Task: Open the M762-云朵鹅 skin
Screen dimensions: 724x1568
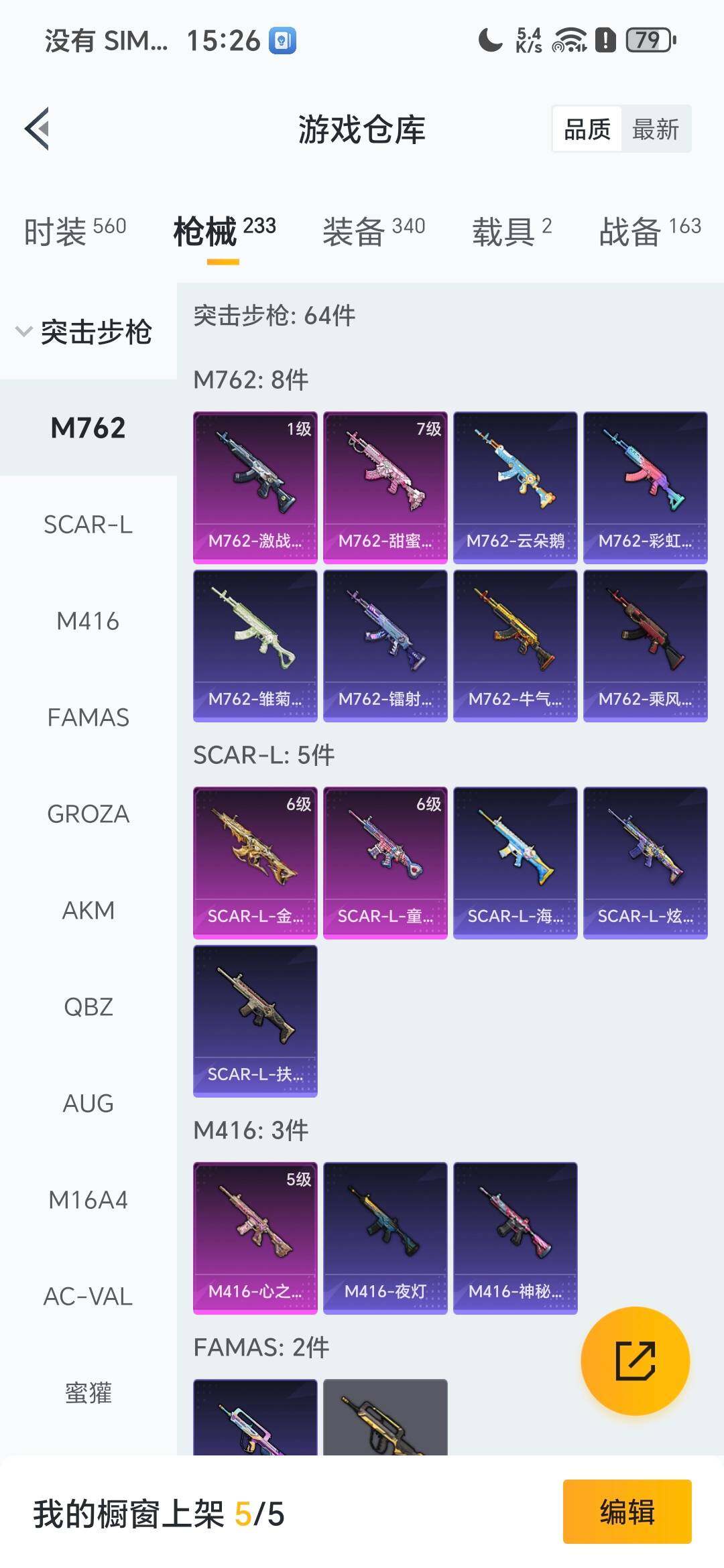Action: 515,487
